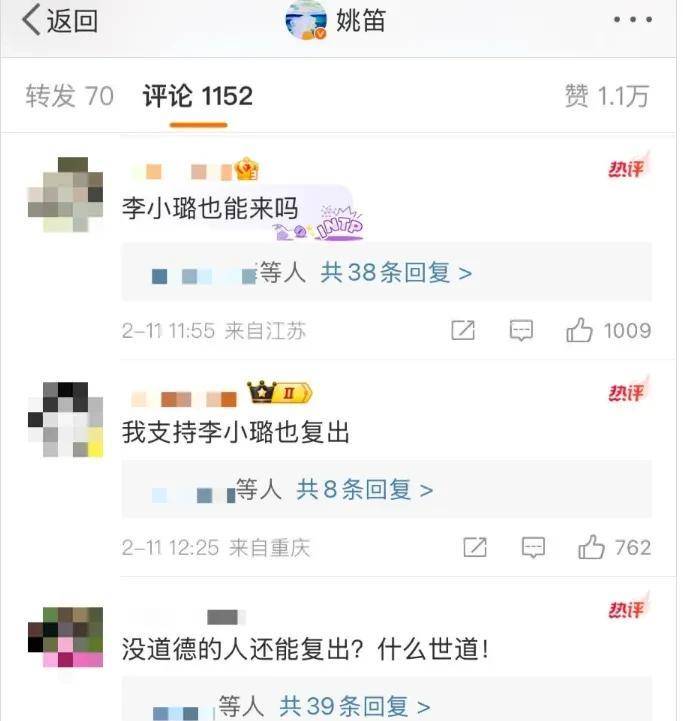683x721 pixels.
Task: Switch to the 评论 1152 tab
Action: 197,96
